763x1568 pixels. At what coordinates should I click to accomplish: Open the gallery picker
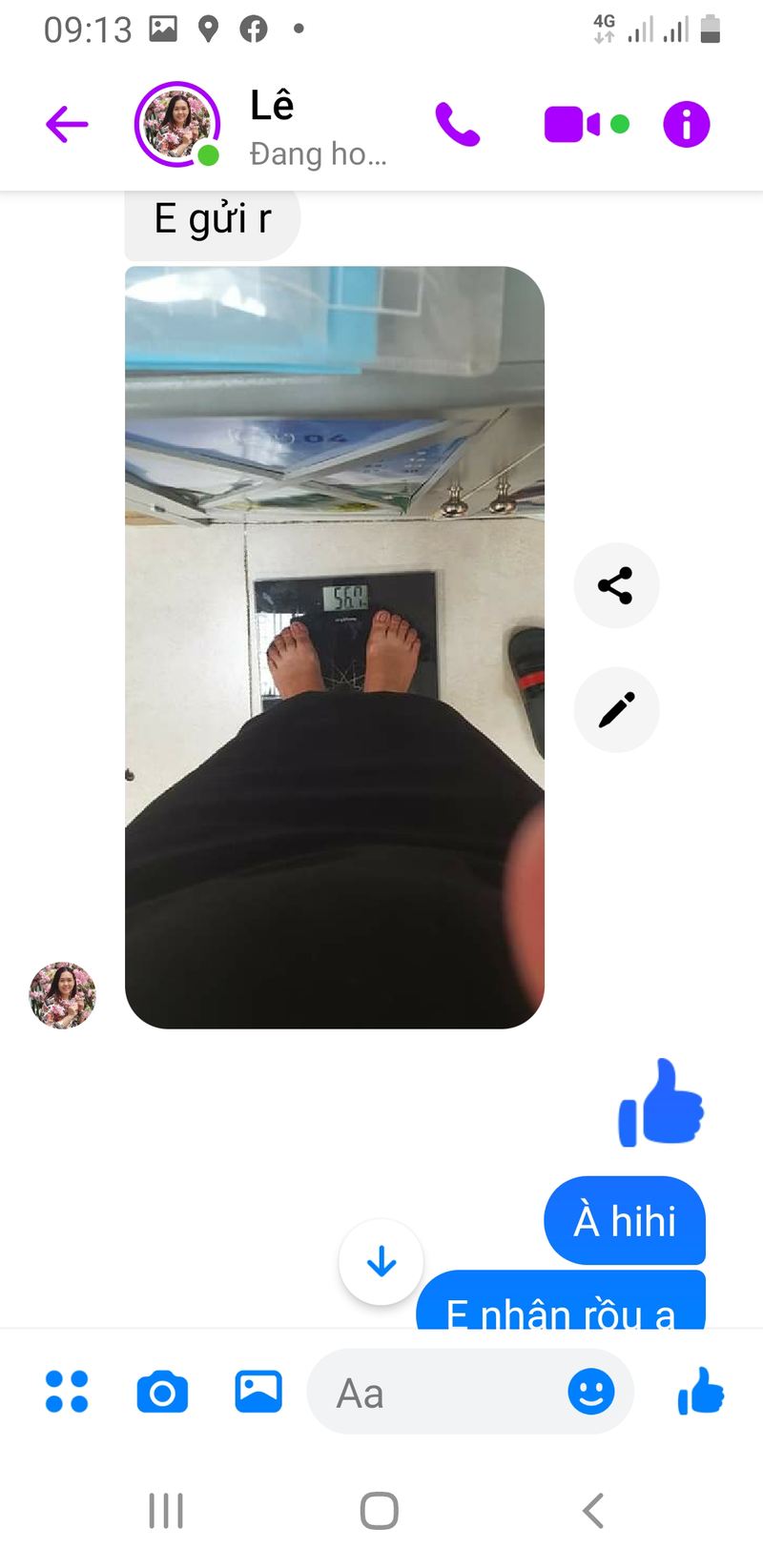(258, 1392)
